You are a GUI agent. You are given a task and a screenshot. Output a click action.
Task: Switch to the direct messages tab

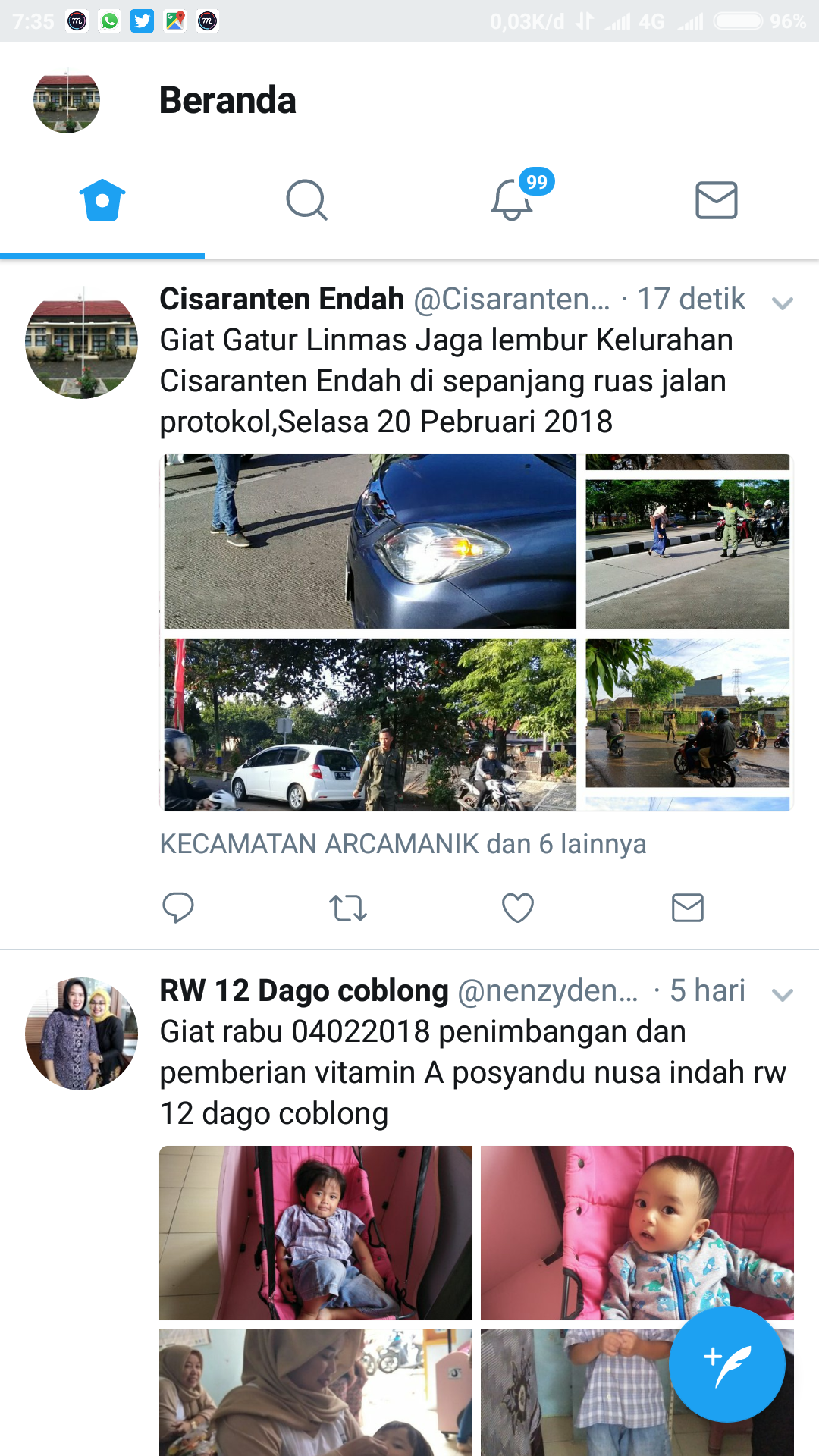coord(716,201)
